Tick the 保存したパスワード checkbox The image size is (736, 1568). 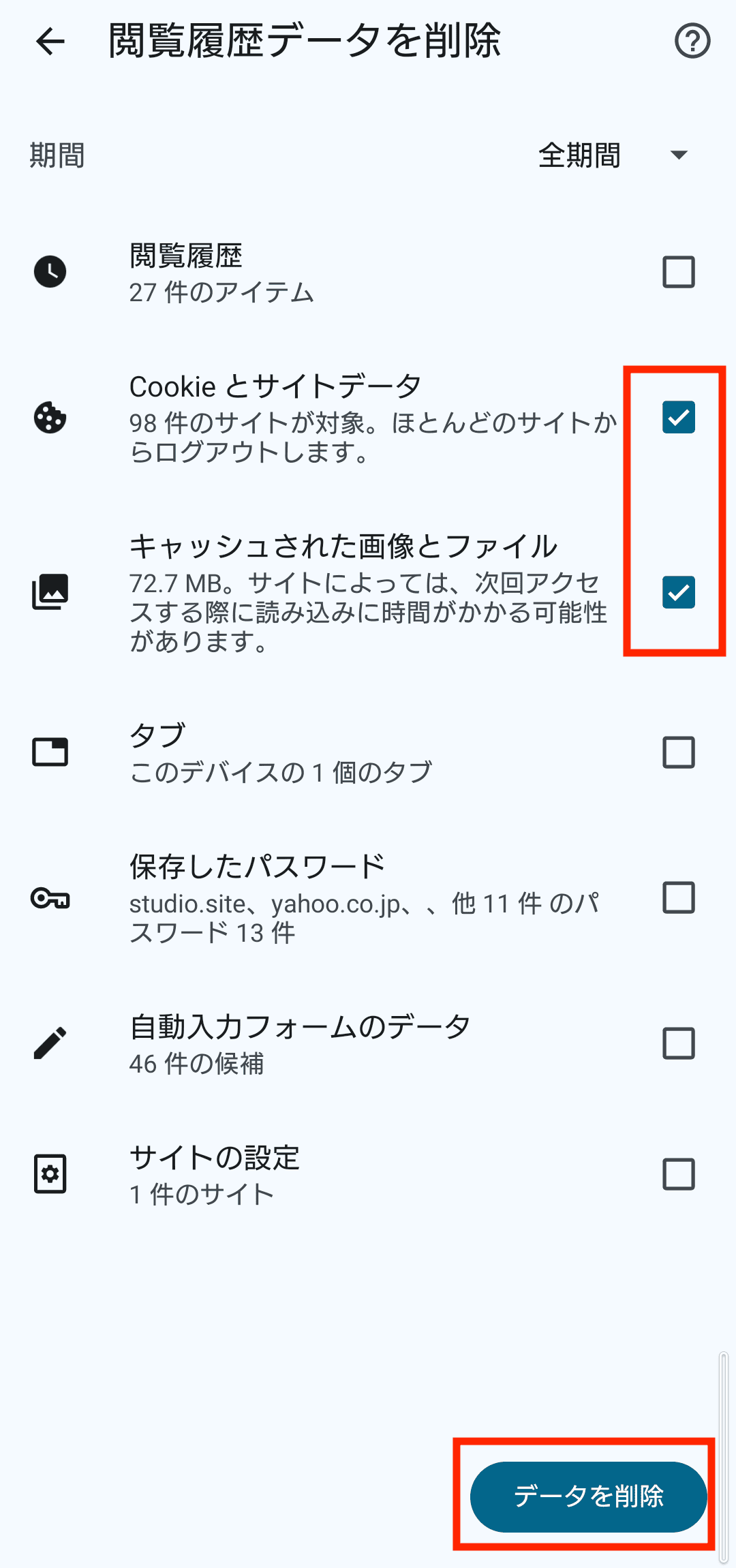tap(678, 897)
